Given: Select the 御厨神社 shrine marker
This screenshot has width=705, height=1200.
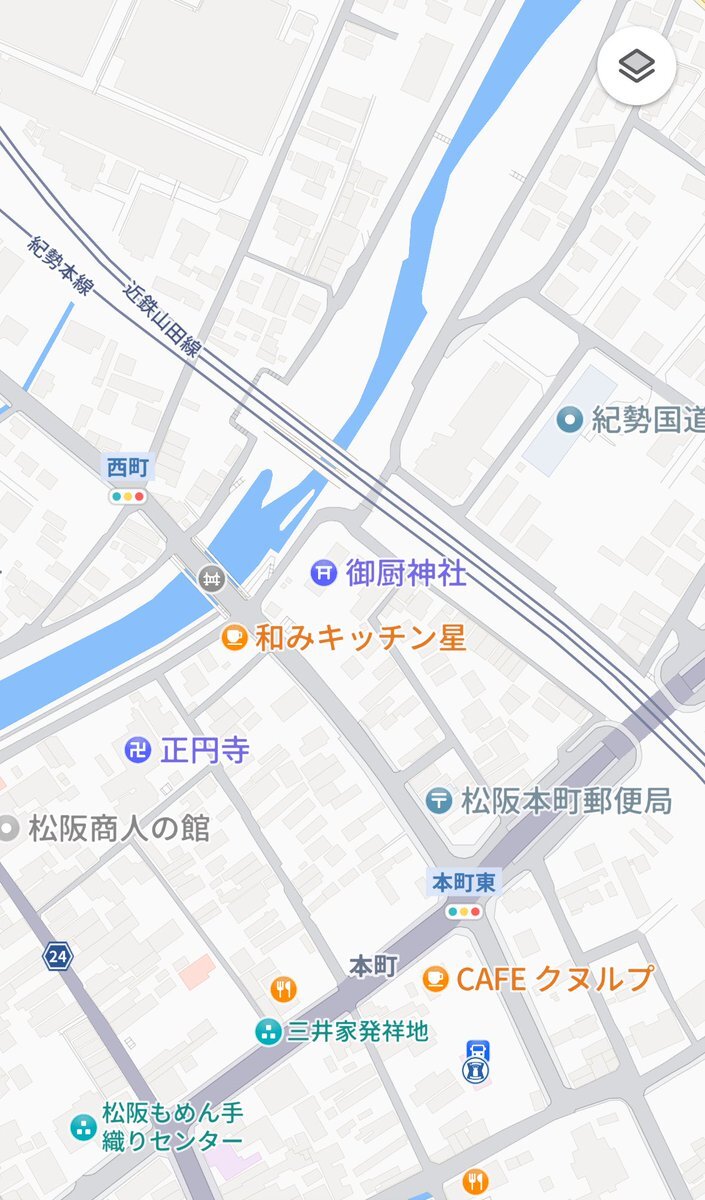Looking at the screenshot, I should coord(323,572).
